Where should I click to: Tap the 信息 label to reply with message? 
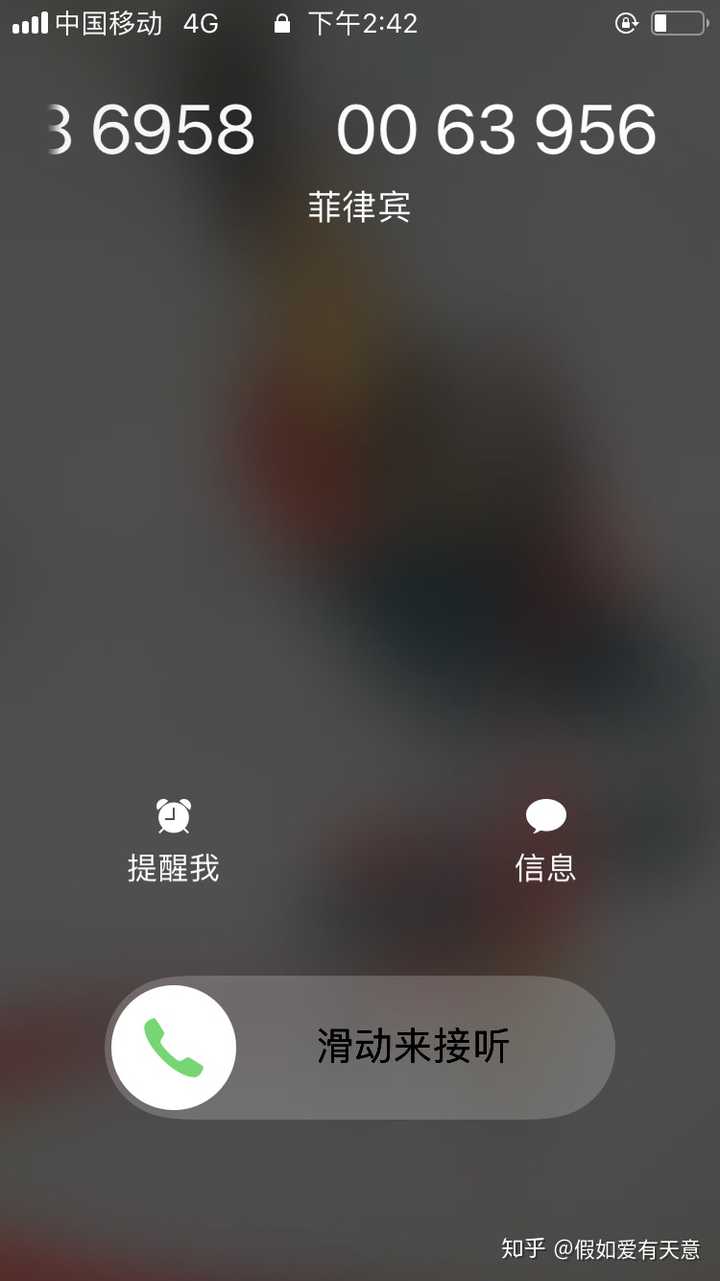pos(545,868)
